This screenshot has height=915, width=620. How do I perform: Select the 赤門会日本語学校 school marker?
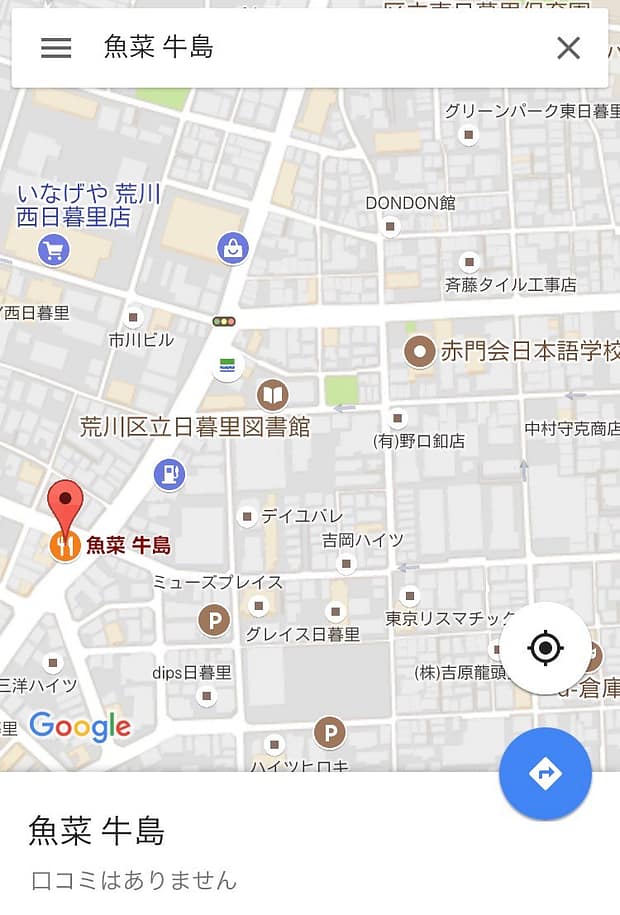pyautogui.click(x=419, y=351)
